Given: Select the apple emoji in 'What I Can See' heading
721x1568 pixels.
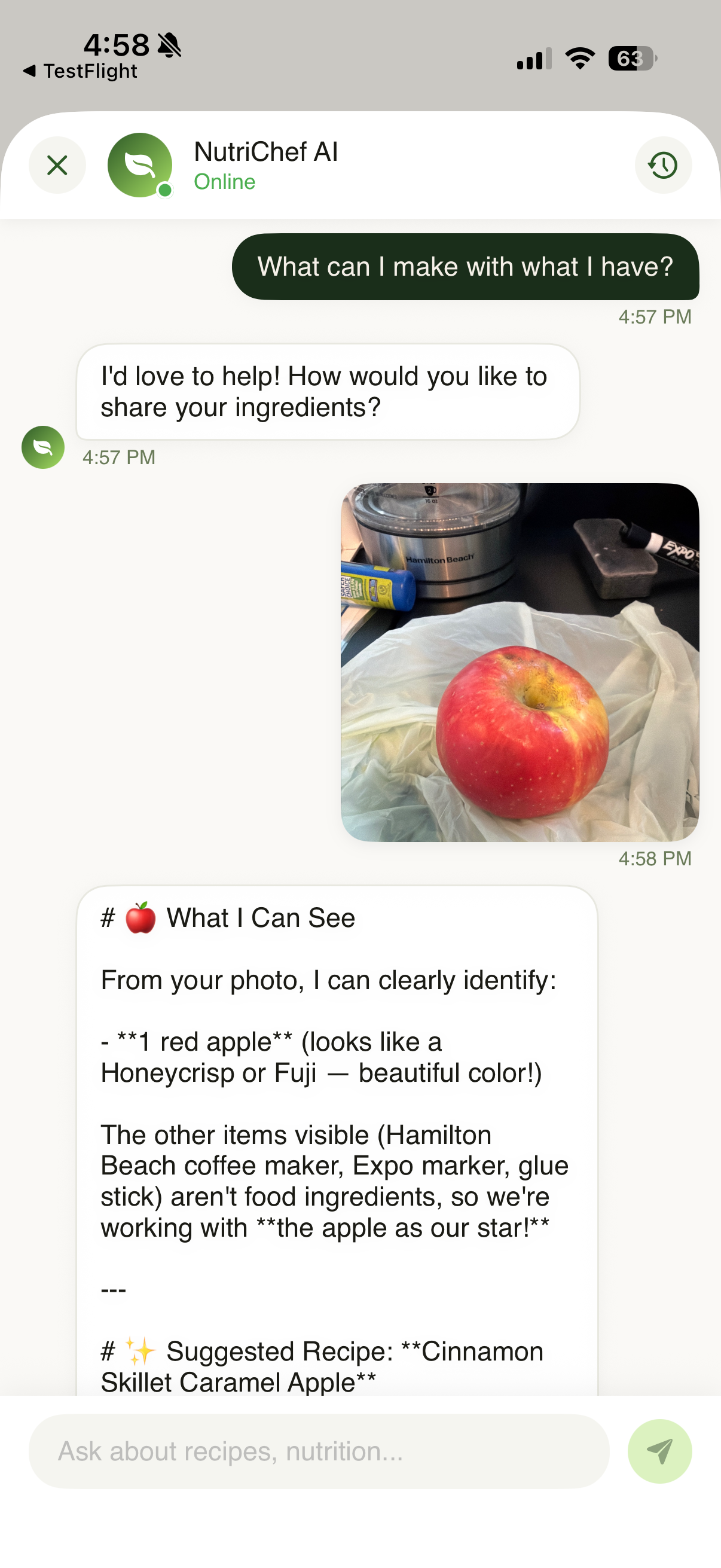Looking at the screenshot, I should click(x=140, y=917).
